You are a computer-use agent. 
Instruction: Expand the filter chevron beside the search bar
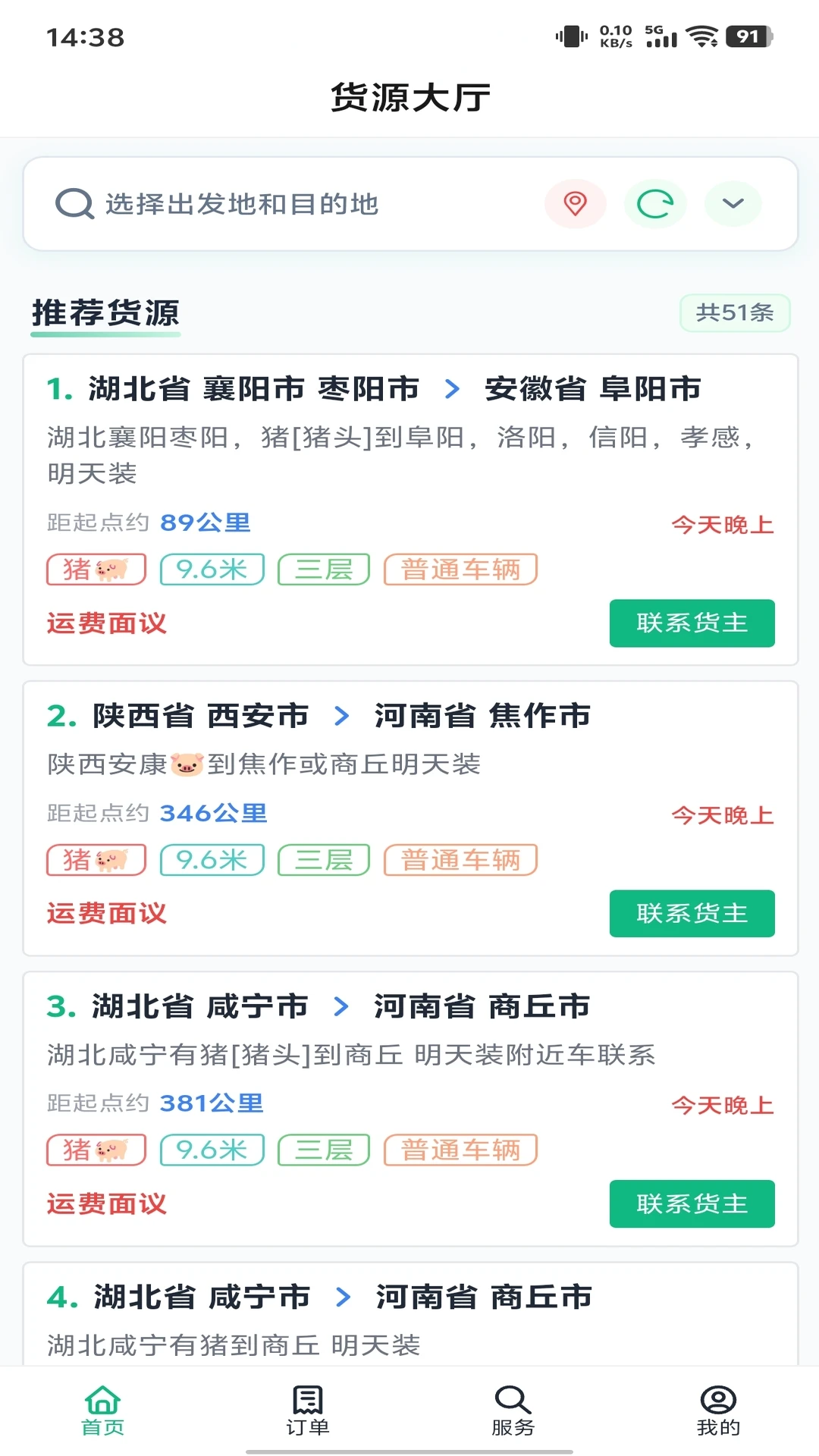(732, 203)
